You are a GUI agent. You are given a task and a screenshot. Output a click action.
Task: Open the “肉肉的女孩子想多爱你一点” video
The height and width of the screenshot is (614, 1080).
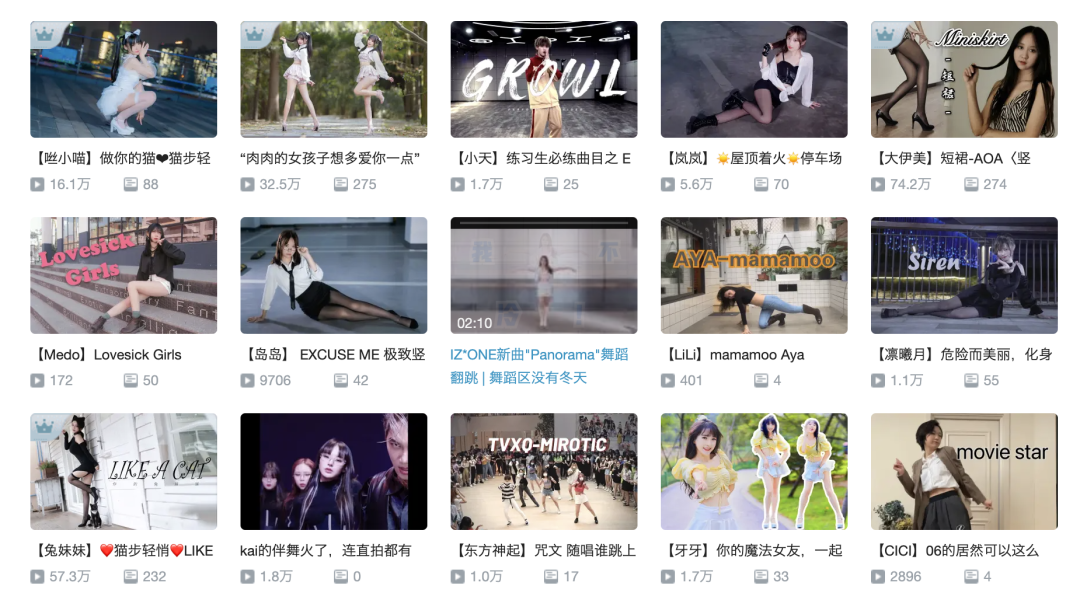click(x=333, y=80)
